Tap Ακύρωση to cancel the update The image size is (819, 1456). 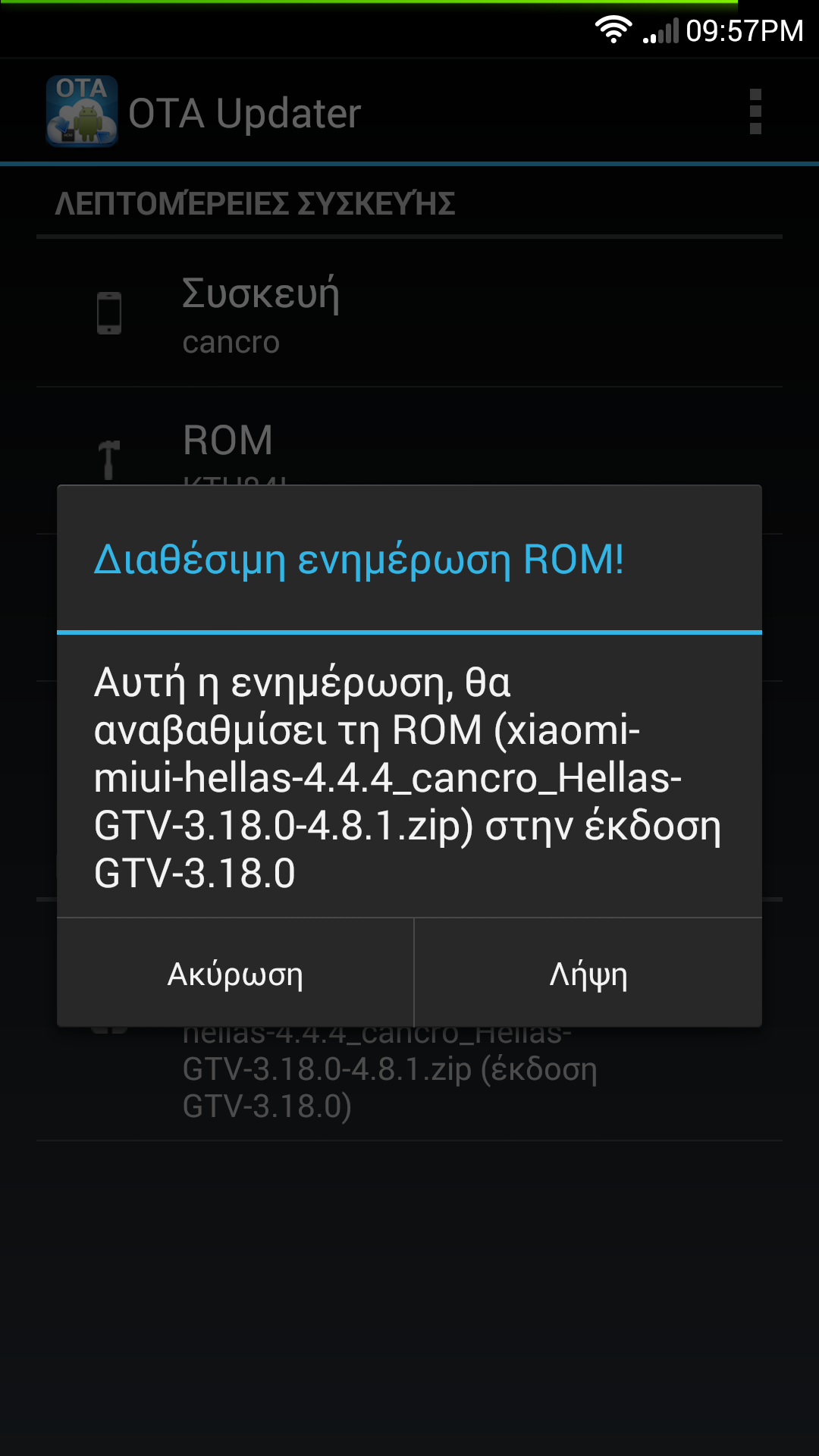tap(235, 974)
